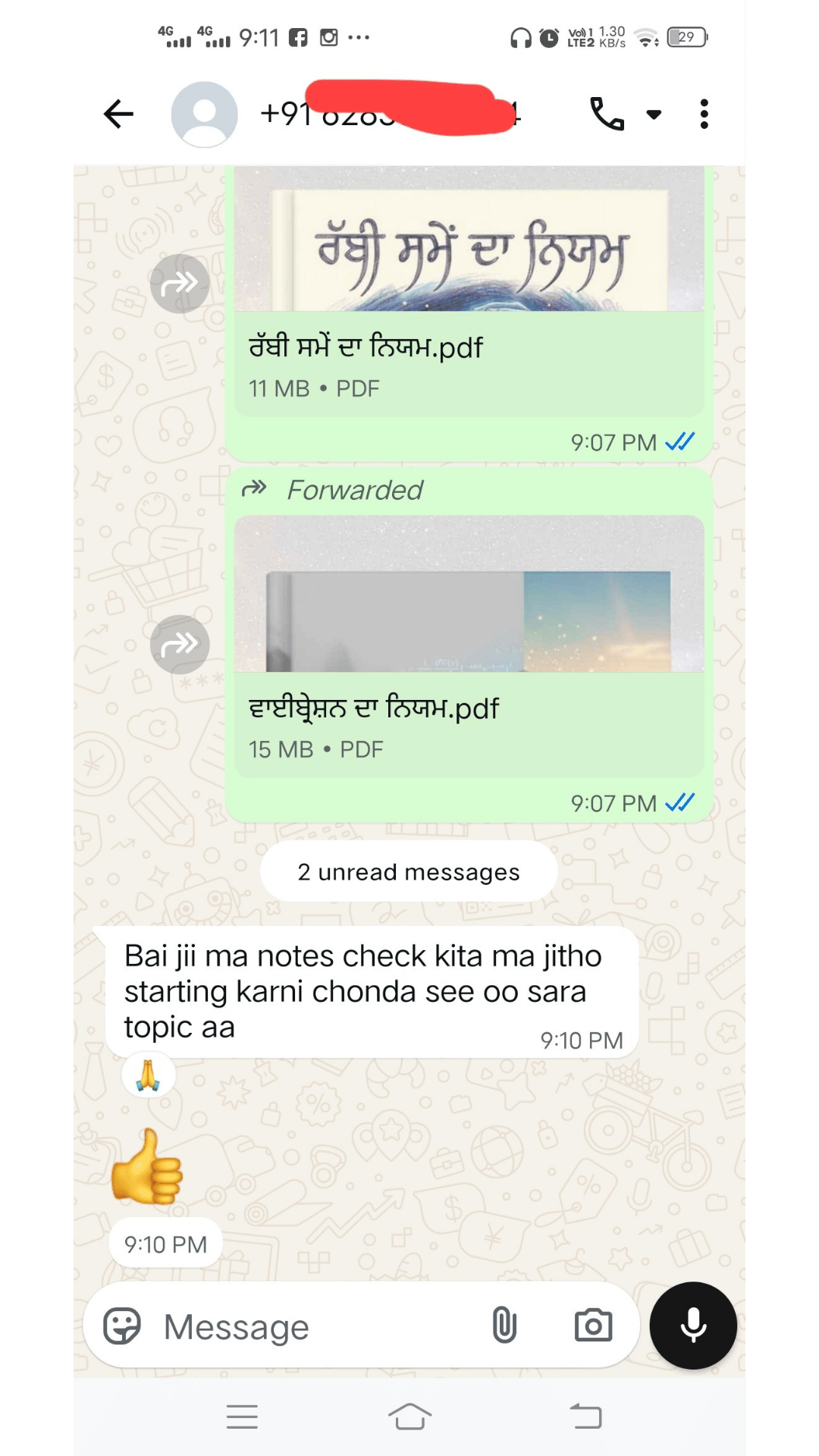
Task: Tap the home navigation button
Action: 409,1417
